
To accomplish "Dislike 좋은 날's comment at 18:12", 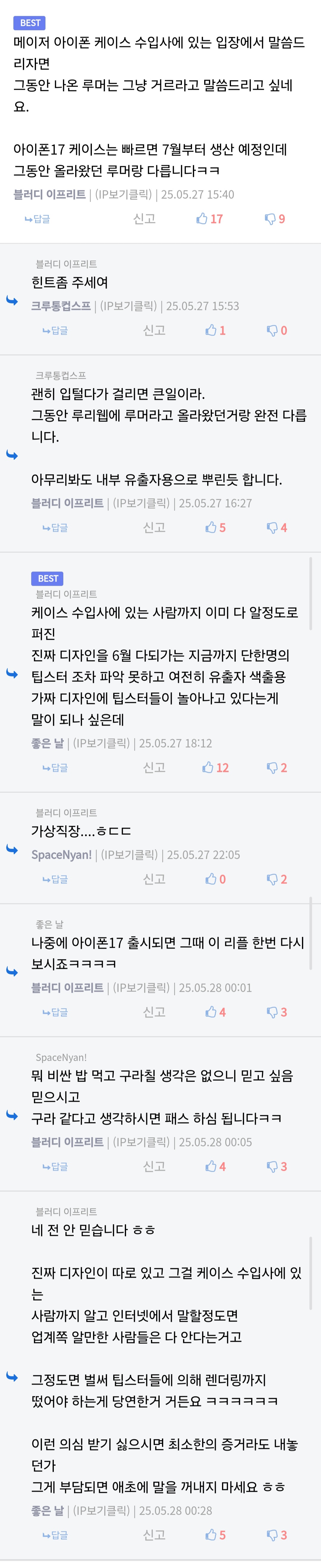I will pyautogui.click(x=276, y=768).
